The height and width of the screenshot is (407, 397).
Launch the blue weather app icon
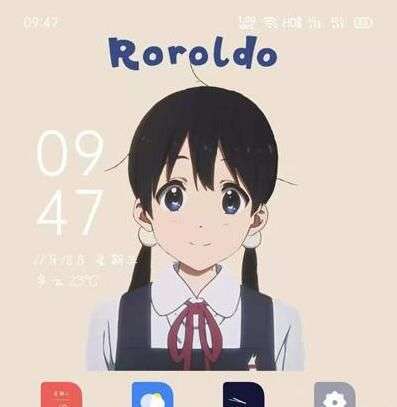click(x=152, y=395)
